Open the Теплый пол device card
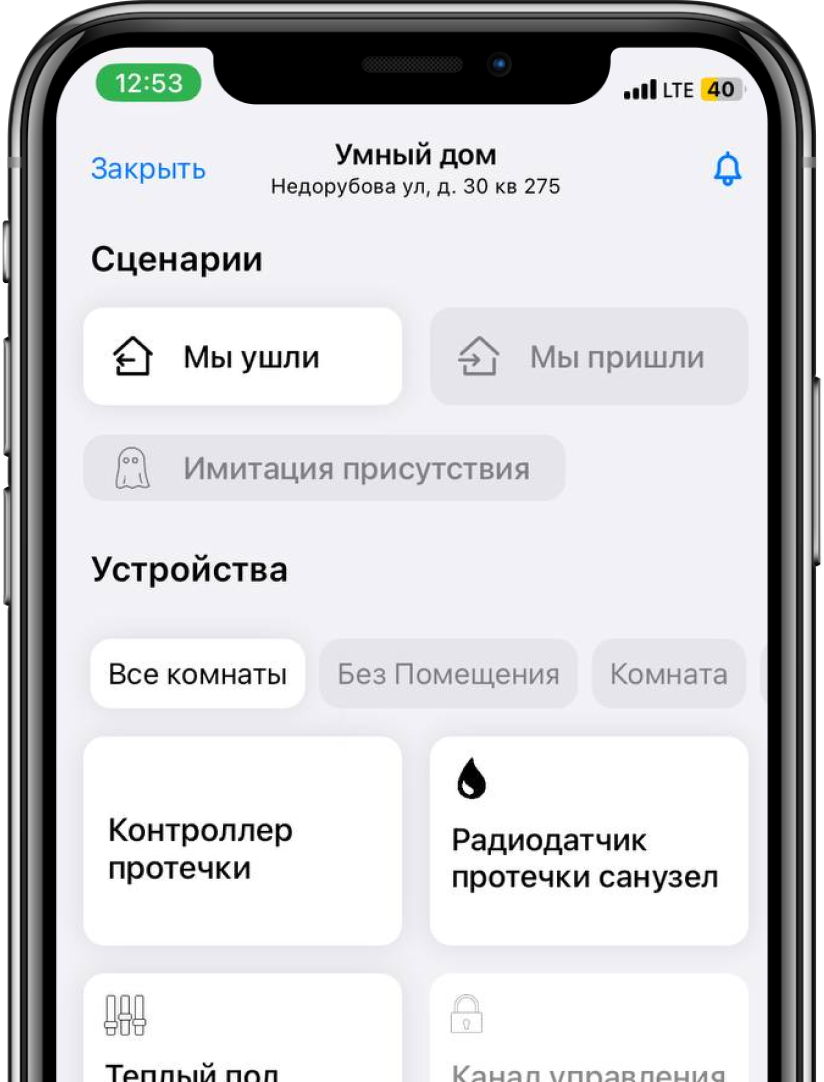Screen dimensions: 824x1082 [242, 1028]
